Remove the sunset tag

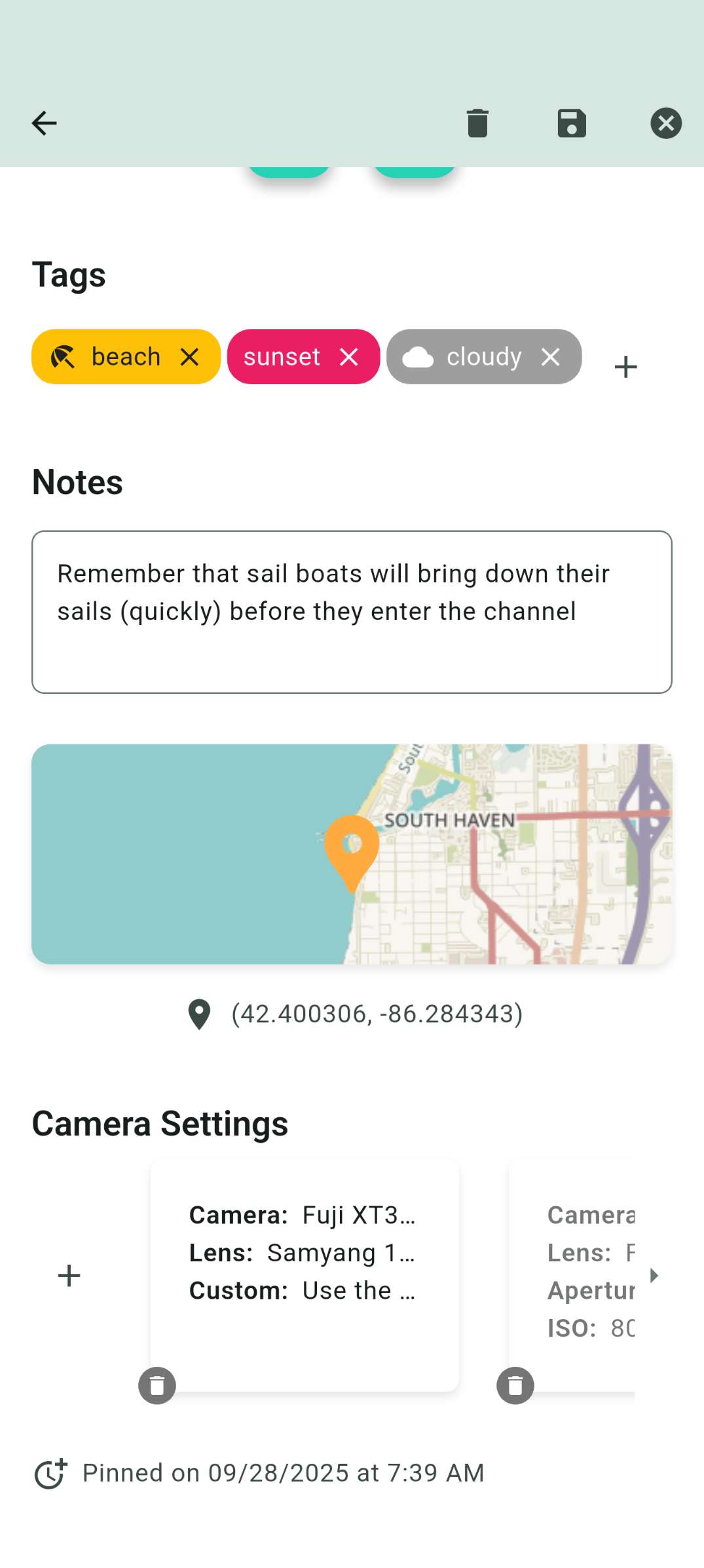349,356
